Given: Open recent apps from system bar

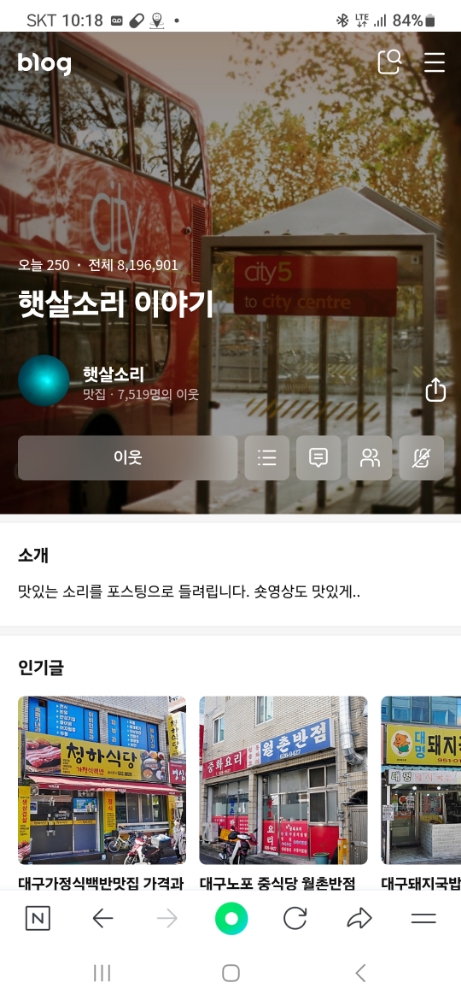Looking at the screenshot, I should (x=102, y=973).
